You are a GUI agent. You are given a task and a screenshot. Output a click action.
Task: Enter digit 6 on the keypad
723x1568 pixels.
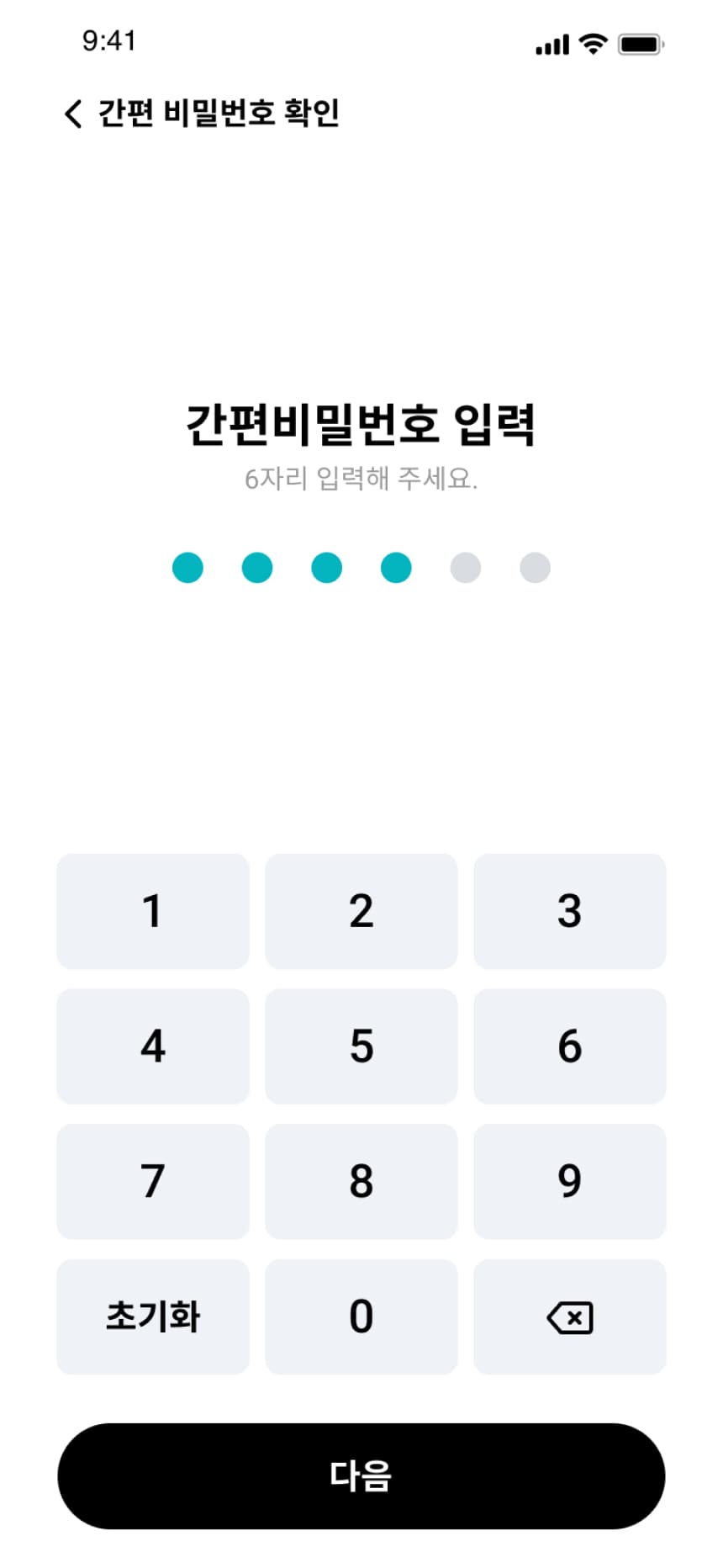(x=570, y=1046)
